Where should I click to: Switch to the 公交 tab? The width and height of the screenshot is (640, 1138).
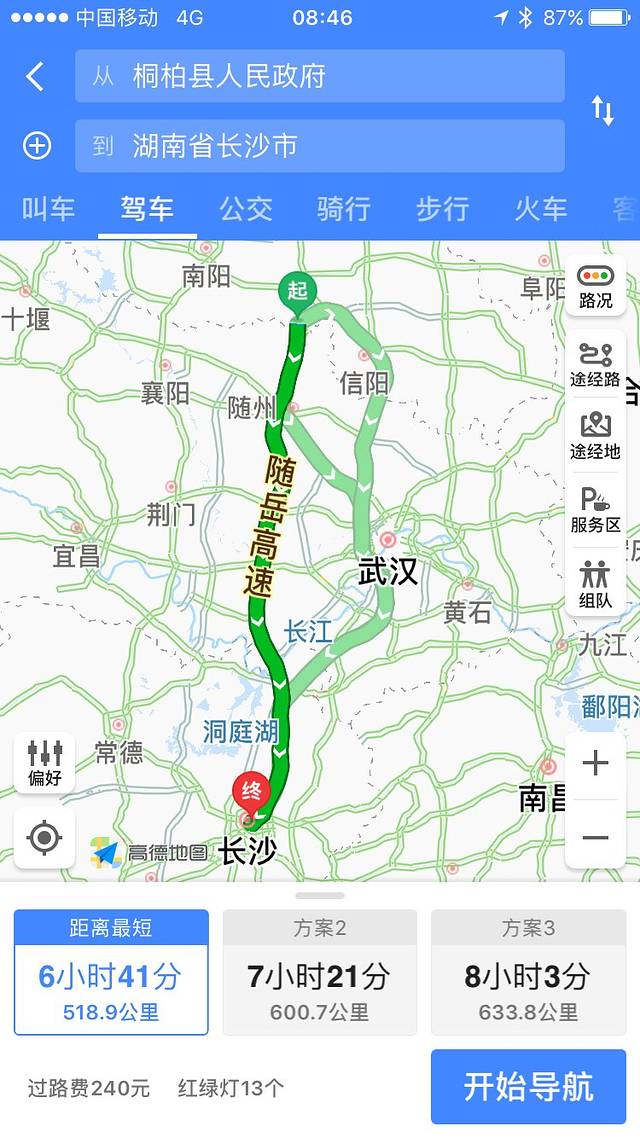[246, 208]
